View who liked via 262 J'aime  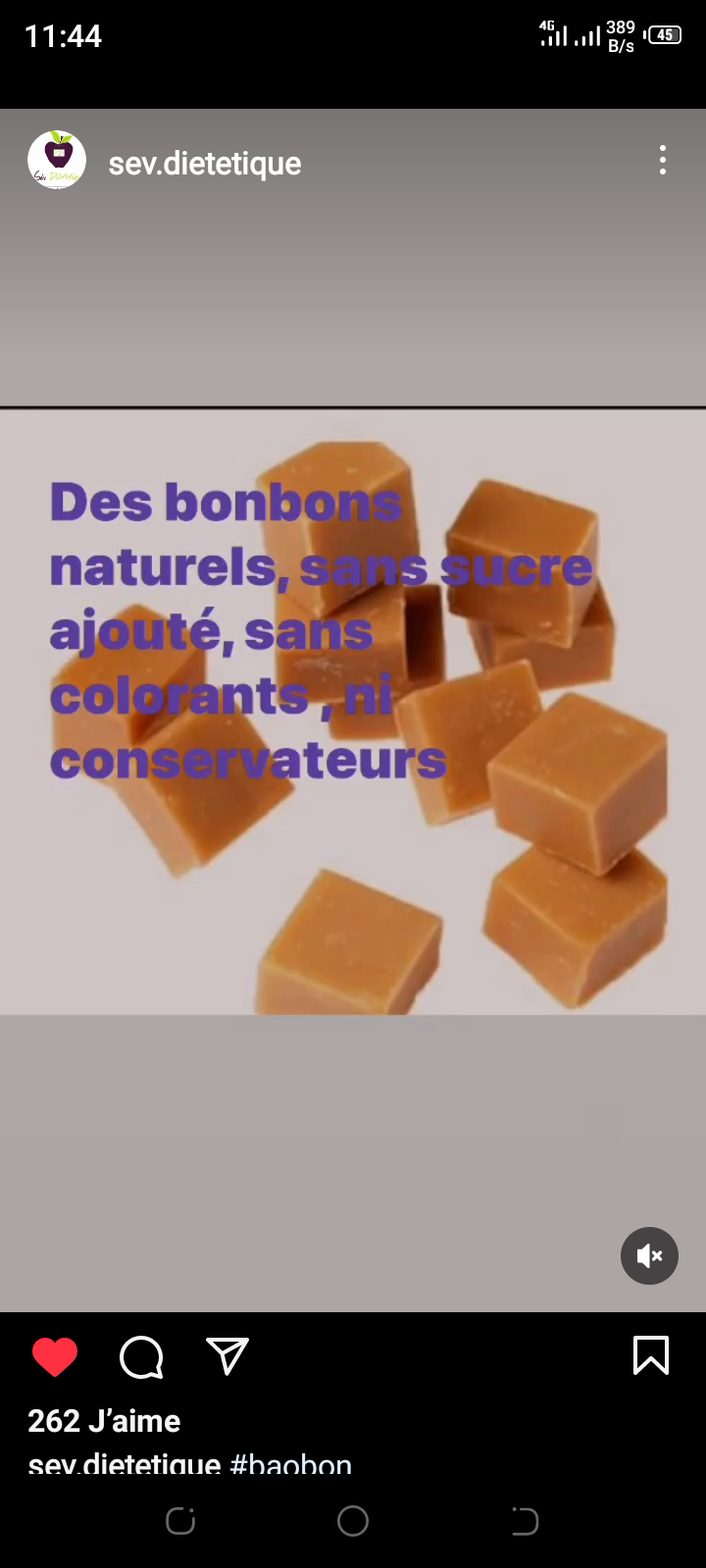coord(104,1420)
